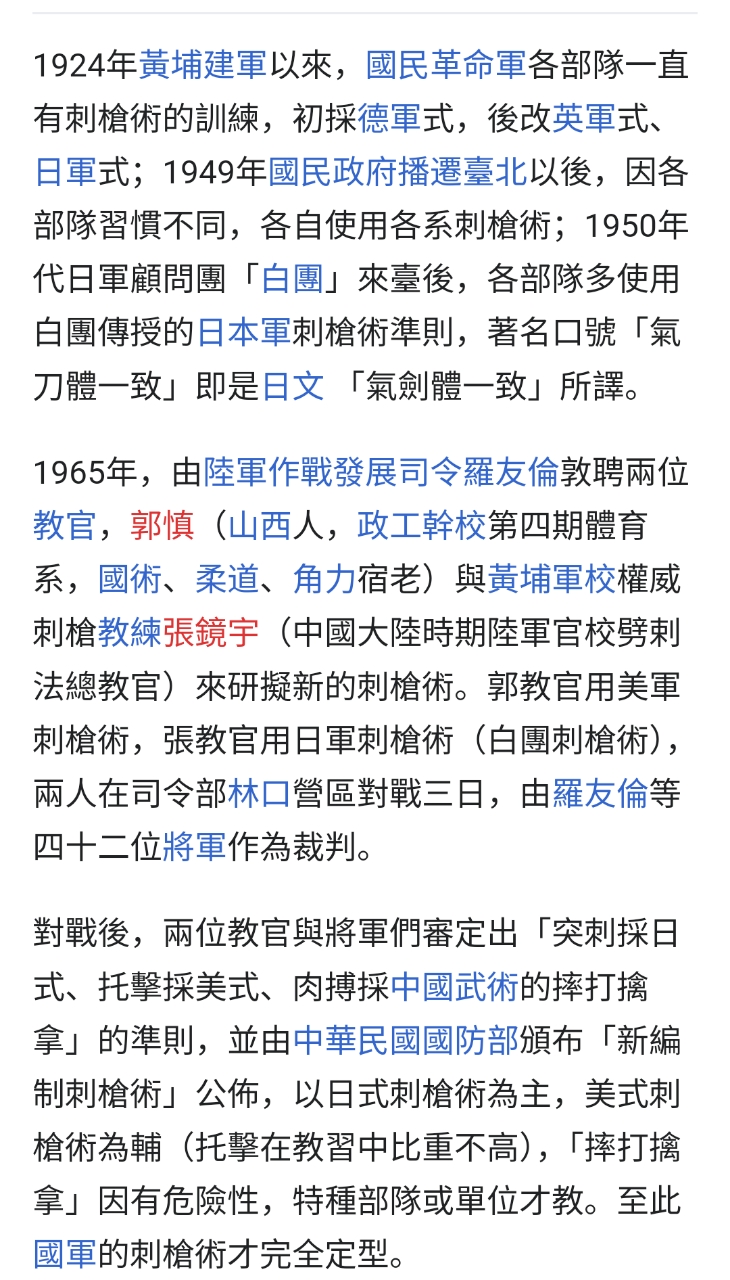Image resolution: width=730 pixels, height=1280 pixels.
Task: Follow the 角力 link
Action: click(324, 578)
